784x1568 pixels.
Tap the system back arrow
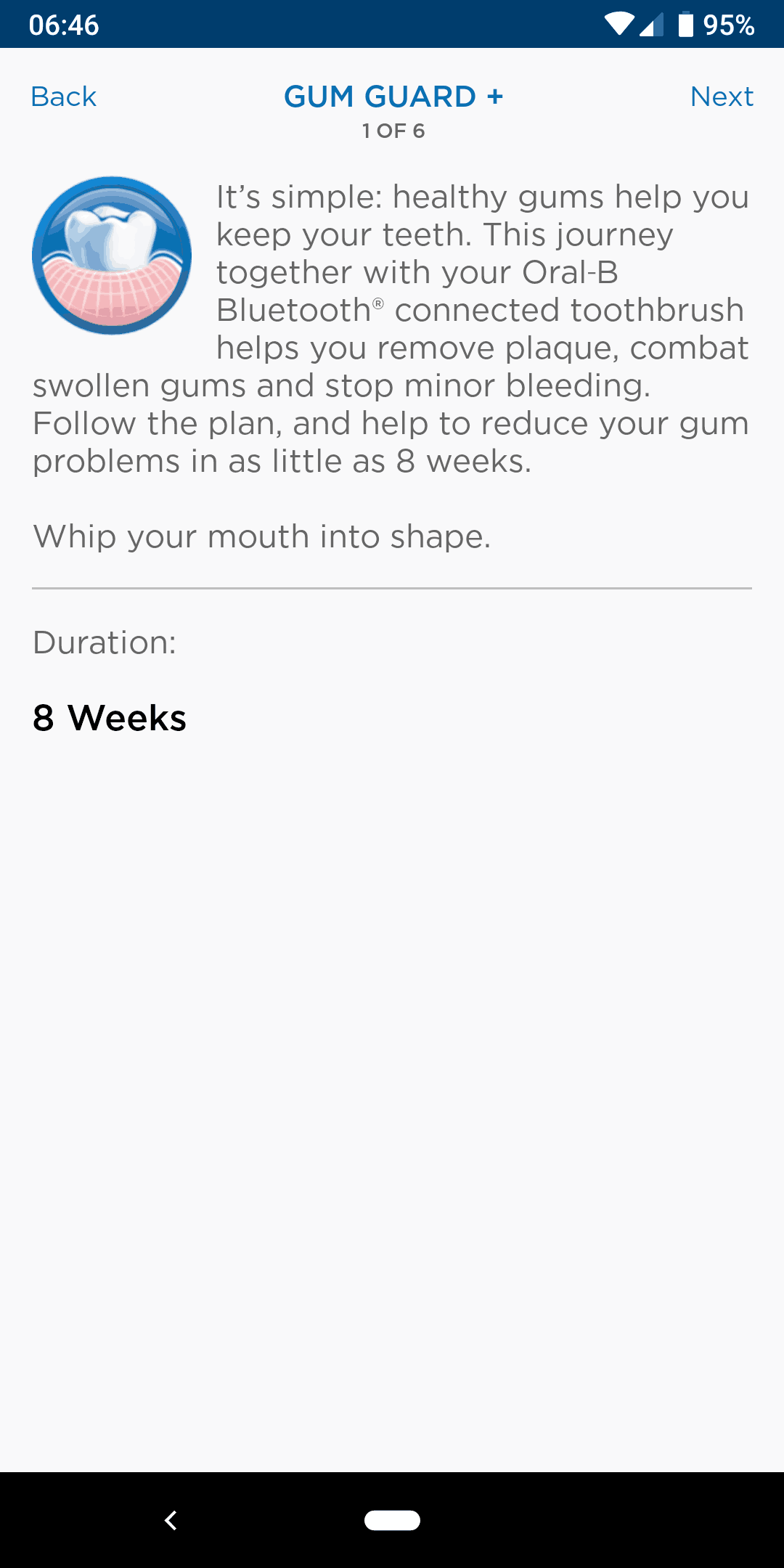[x=171, y=1520]
